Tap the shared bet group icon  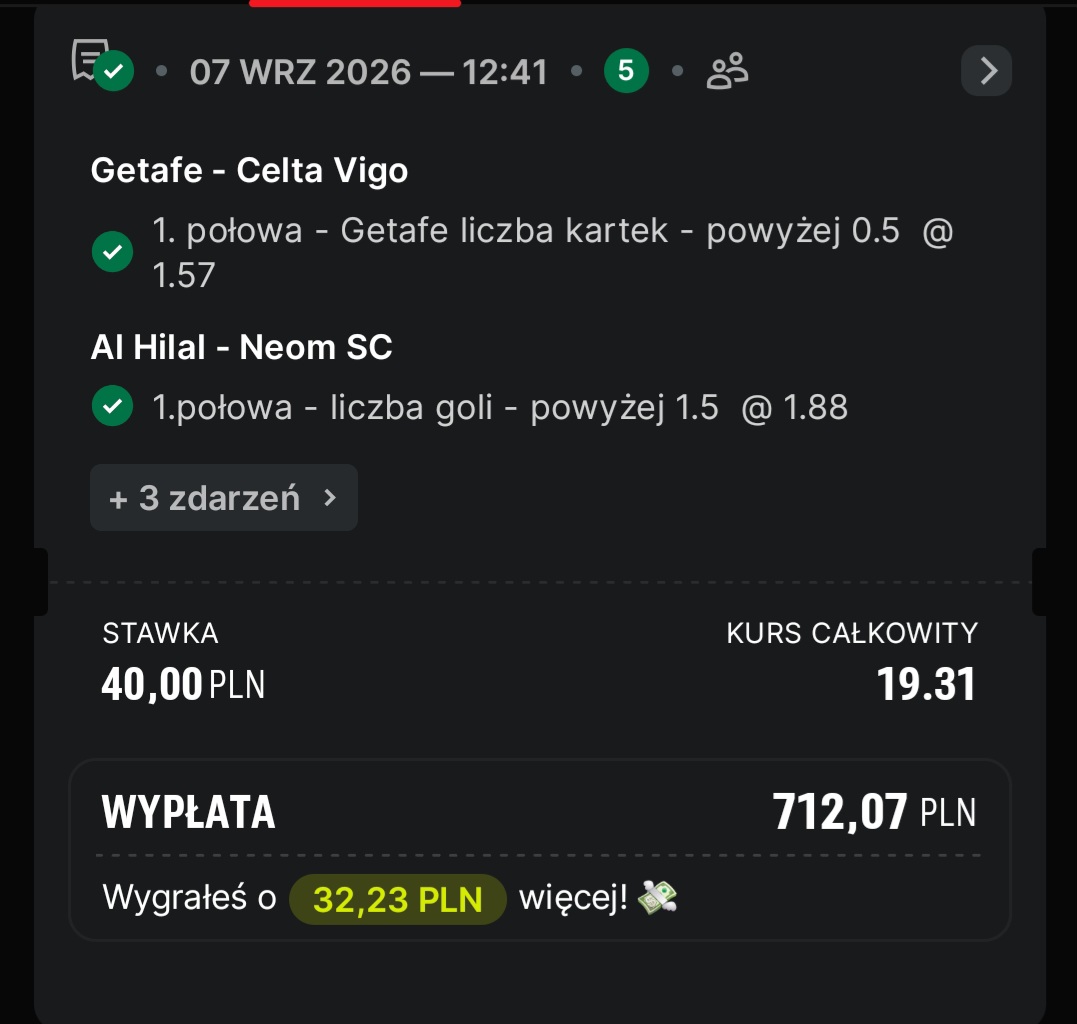click(727, 71)
